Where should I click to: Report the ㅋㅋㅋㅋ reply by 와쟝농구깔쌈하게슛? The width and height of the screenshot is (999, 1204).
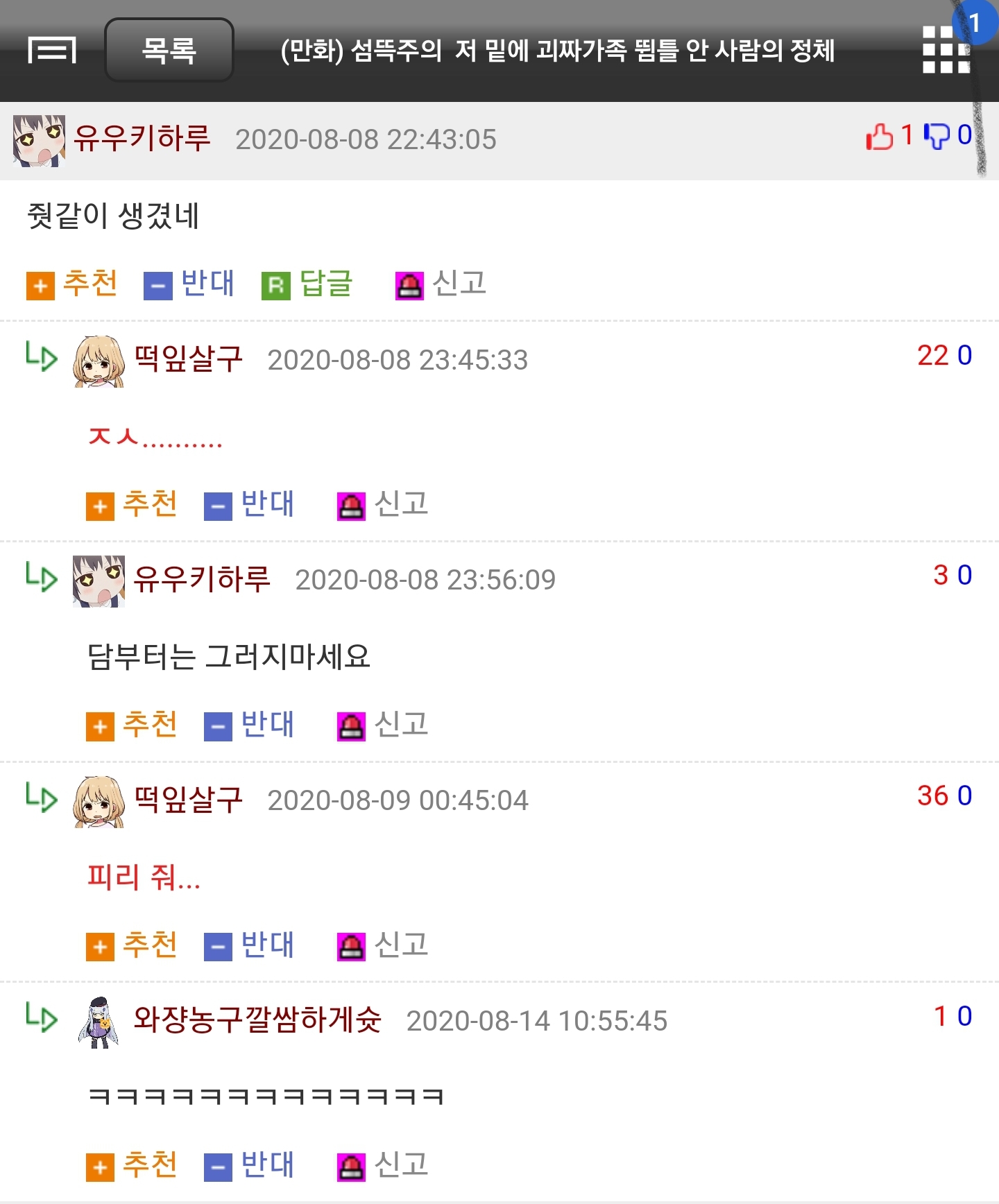383,1166
